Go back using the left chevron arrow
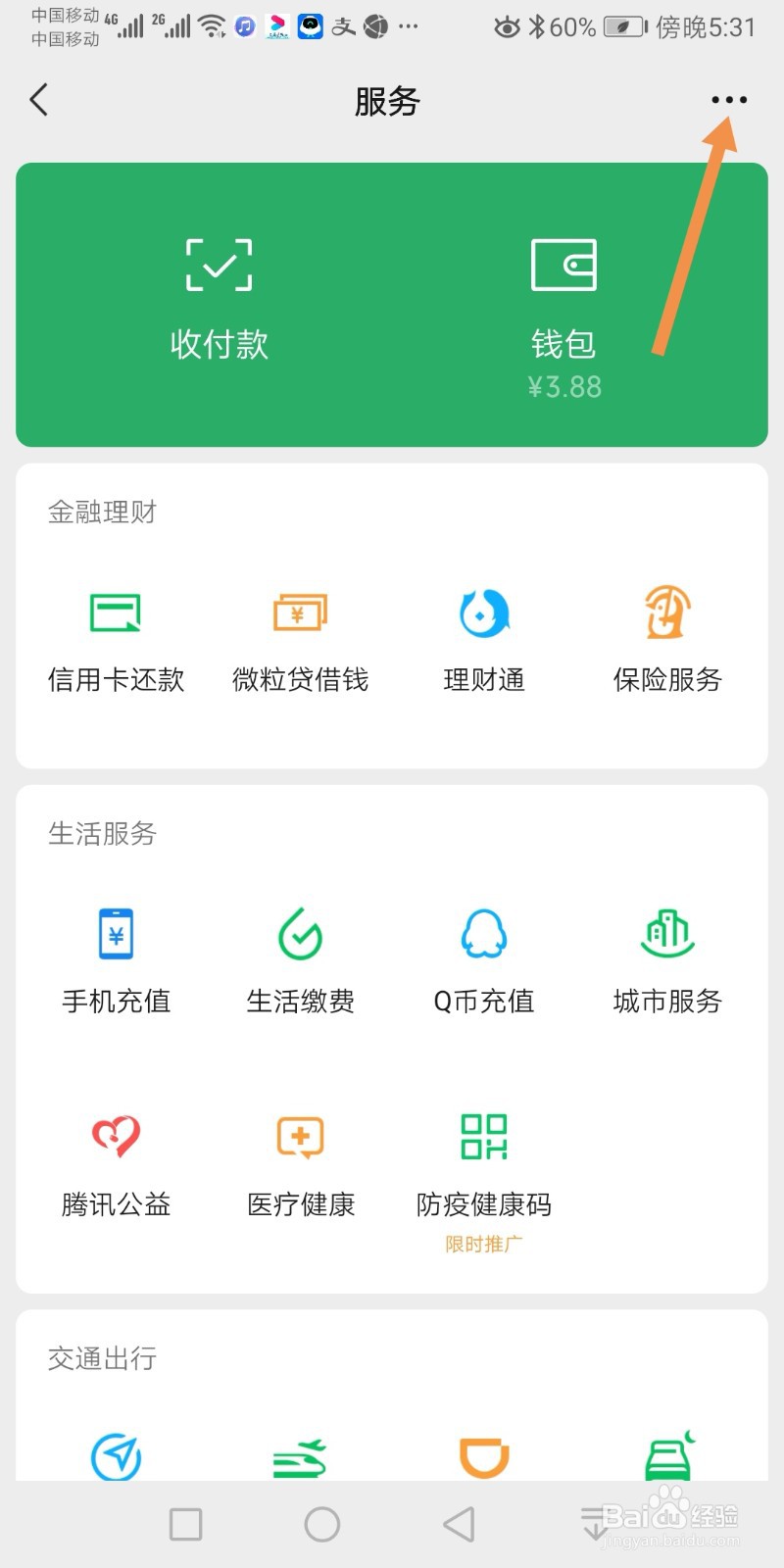Viewport: 784px width, 1568px height. (x=39, y=99)
